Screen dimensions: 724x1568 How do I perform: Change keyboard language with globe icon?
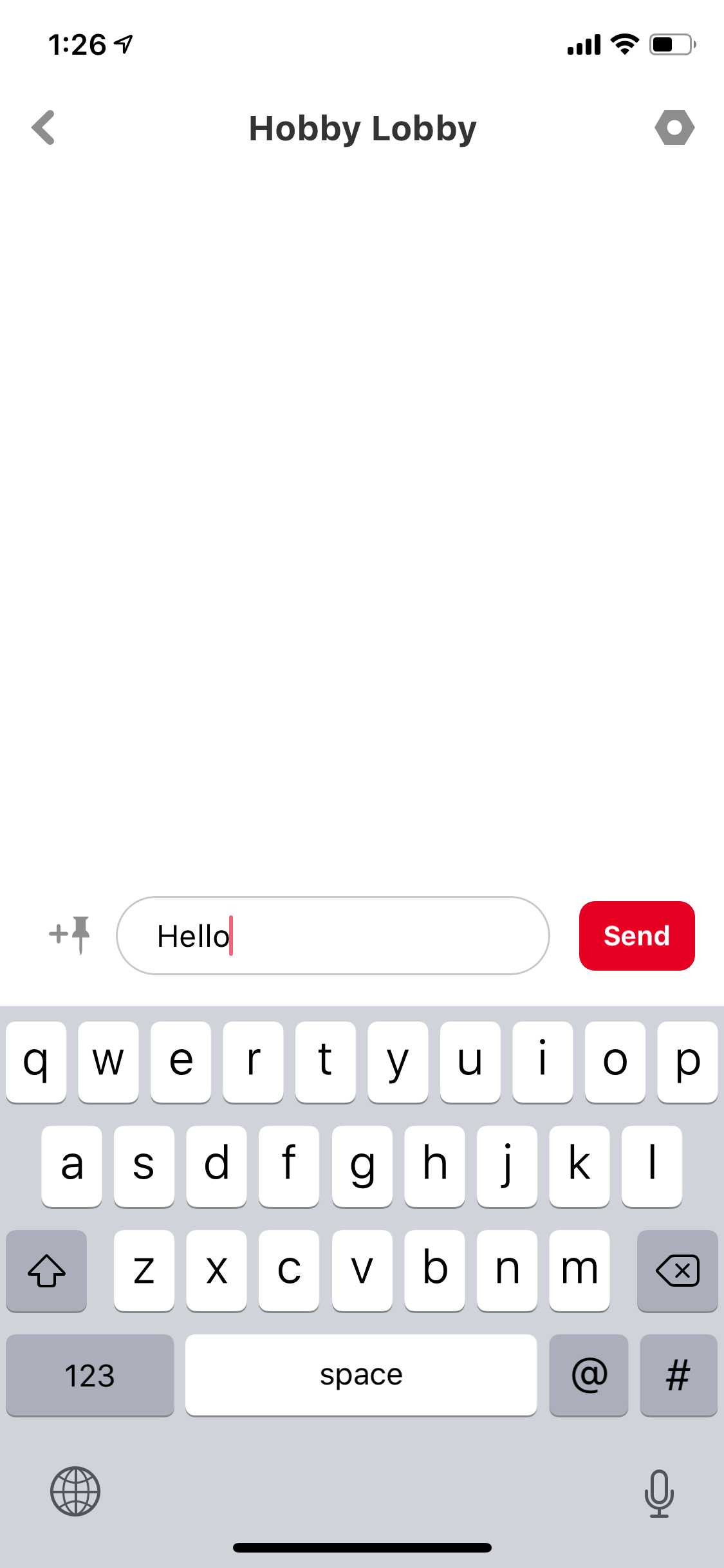coord(75,1491)
